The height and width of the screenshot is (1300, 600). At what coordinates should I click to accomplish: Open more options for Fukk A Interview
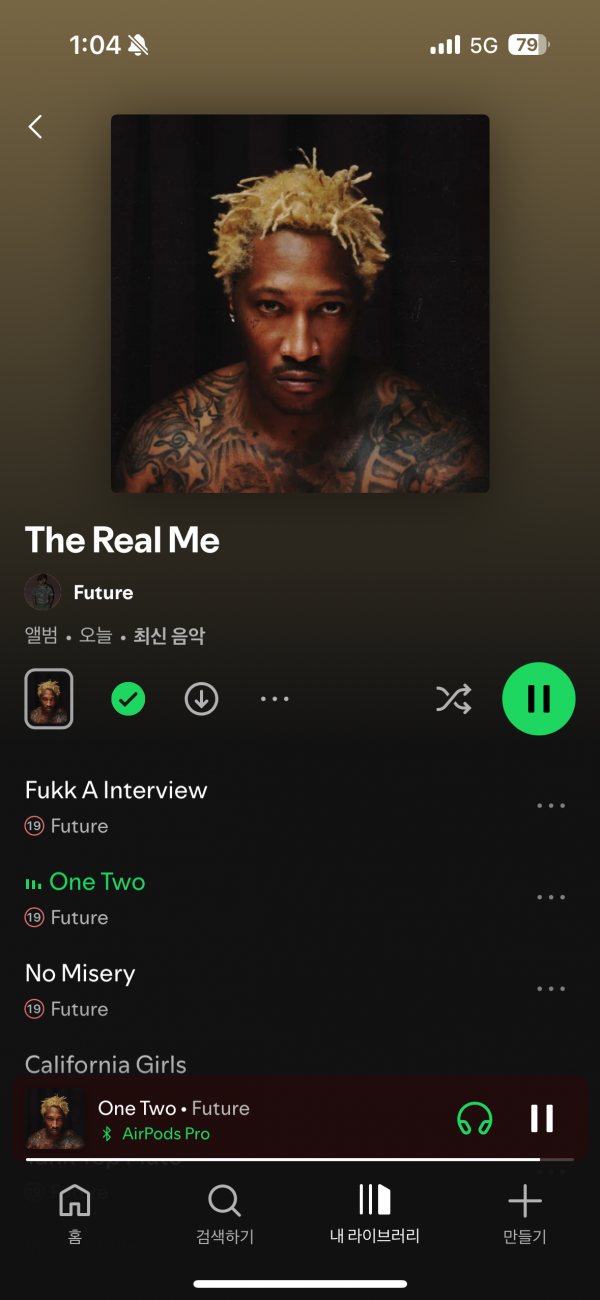(x=551, y=805)
